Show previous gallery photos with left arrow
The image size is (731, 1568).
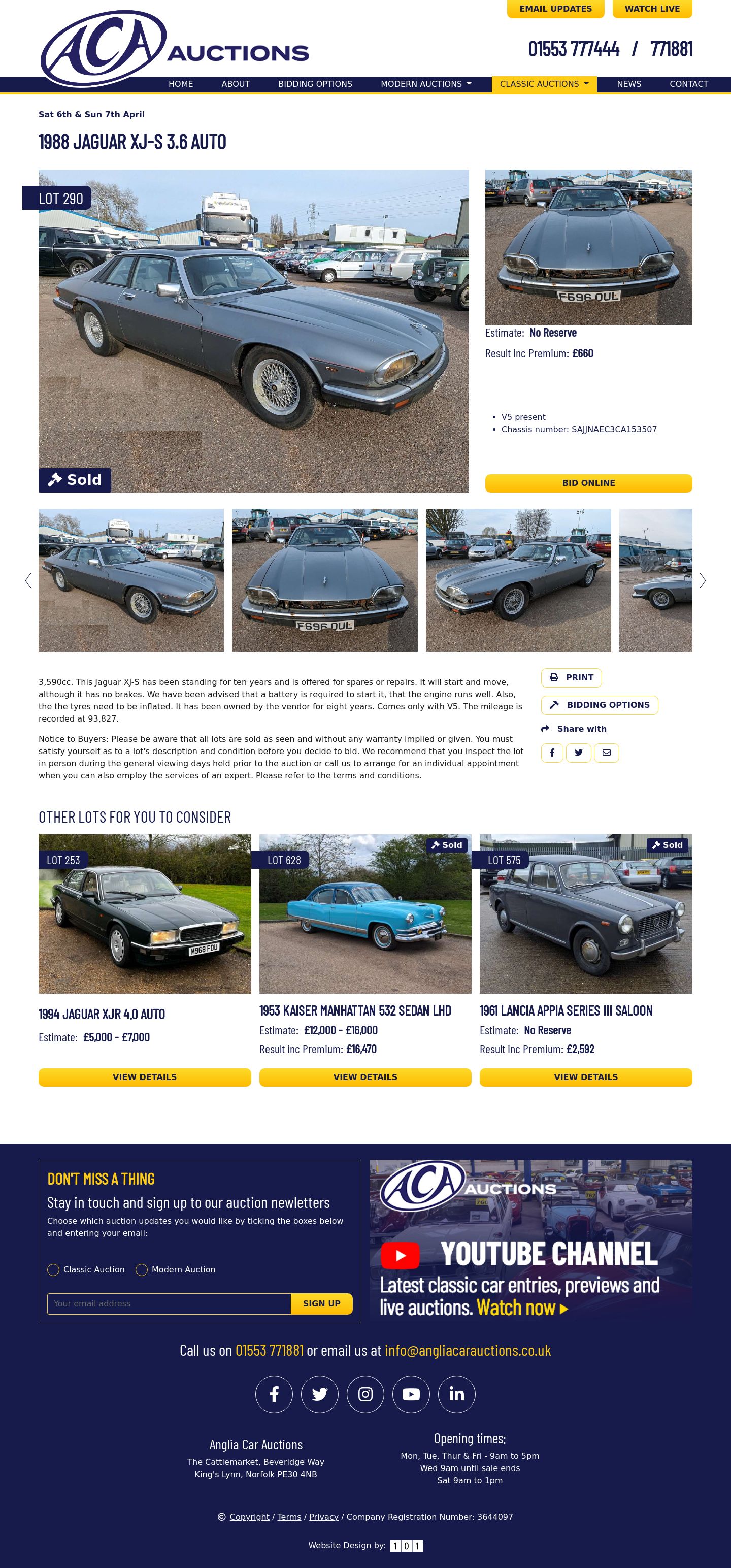[28, 581]
